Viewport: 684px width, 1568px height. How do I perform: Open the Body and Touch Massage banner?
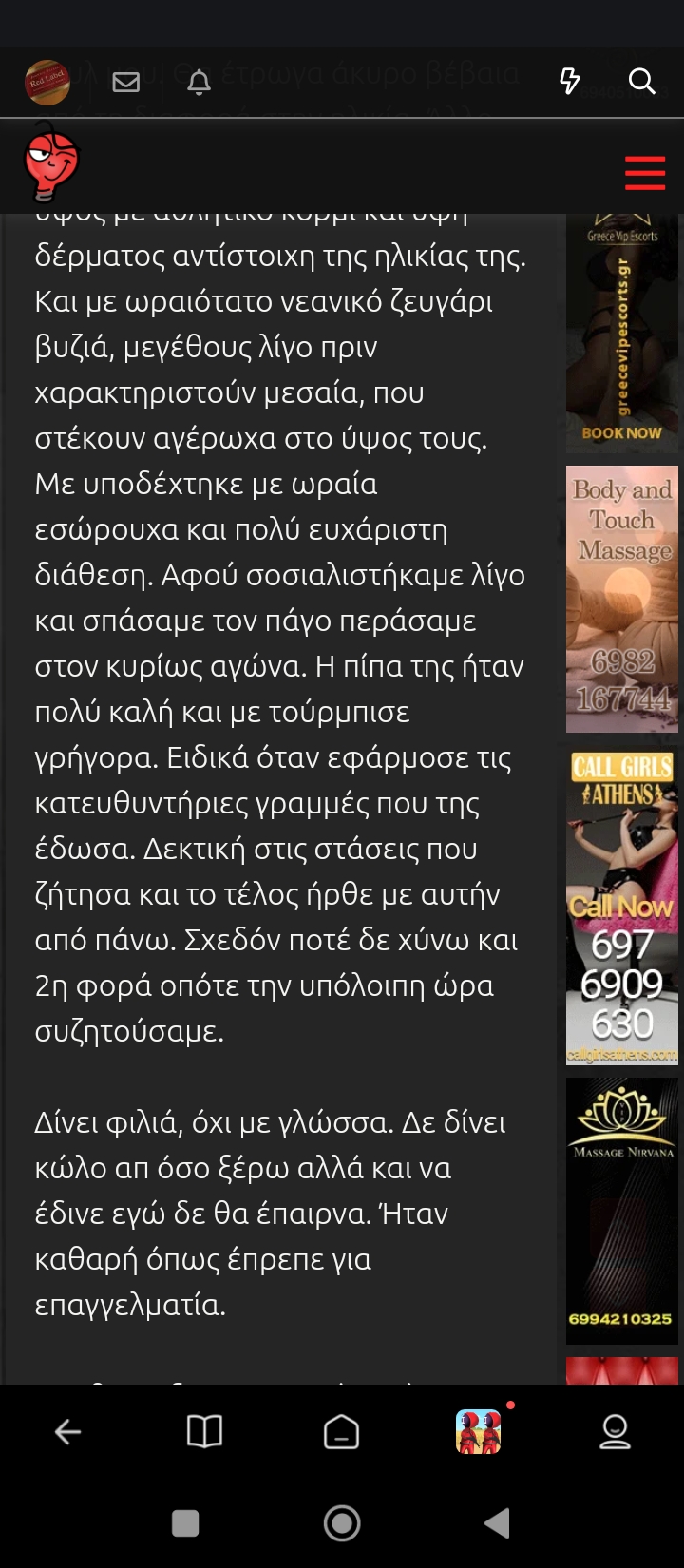(x=621, y=599)
